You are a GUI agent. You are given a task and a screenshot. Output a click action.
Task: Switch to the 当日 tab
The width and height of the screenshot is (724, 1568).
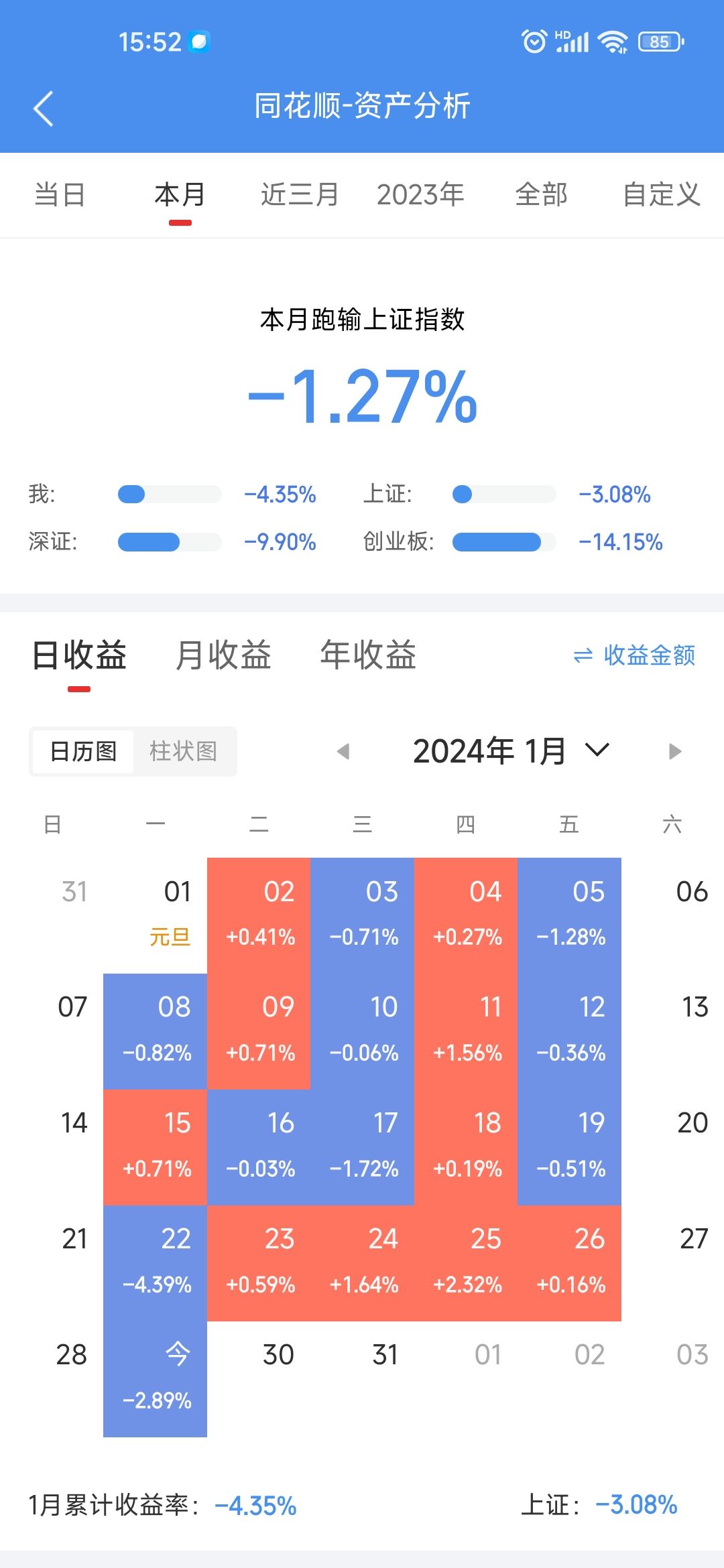[60, 195]
